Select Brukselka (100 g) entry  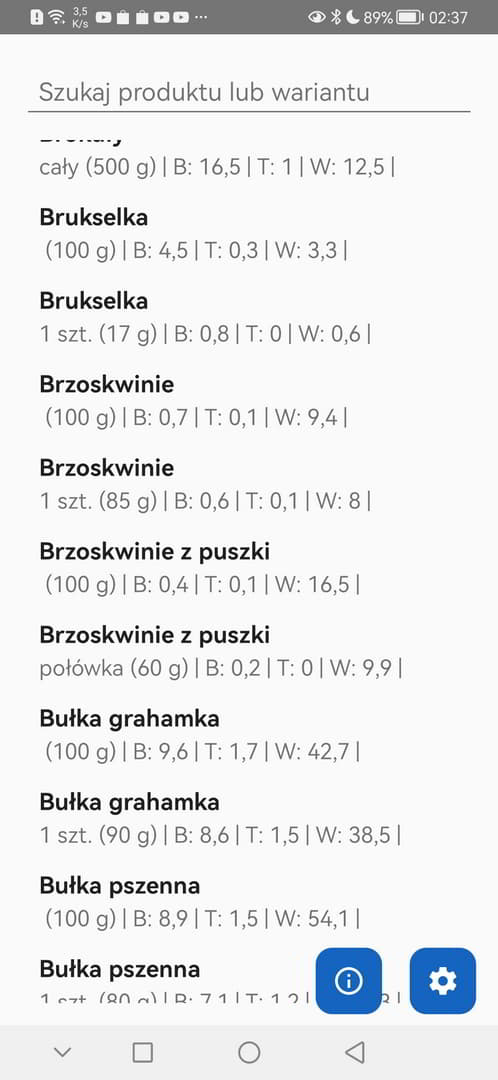click(249, 234)
